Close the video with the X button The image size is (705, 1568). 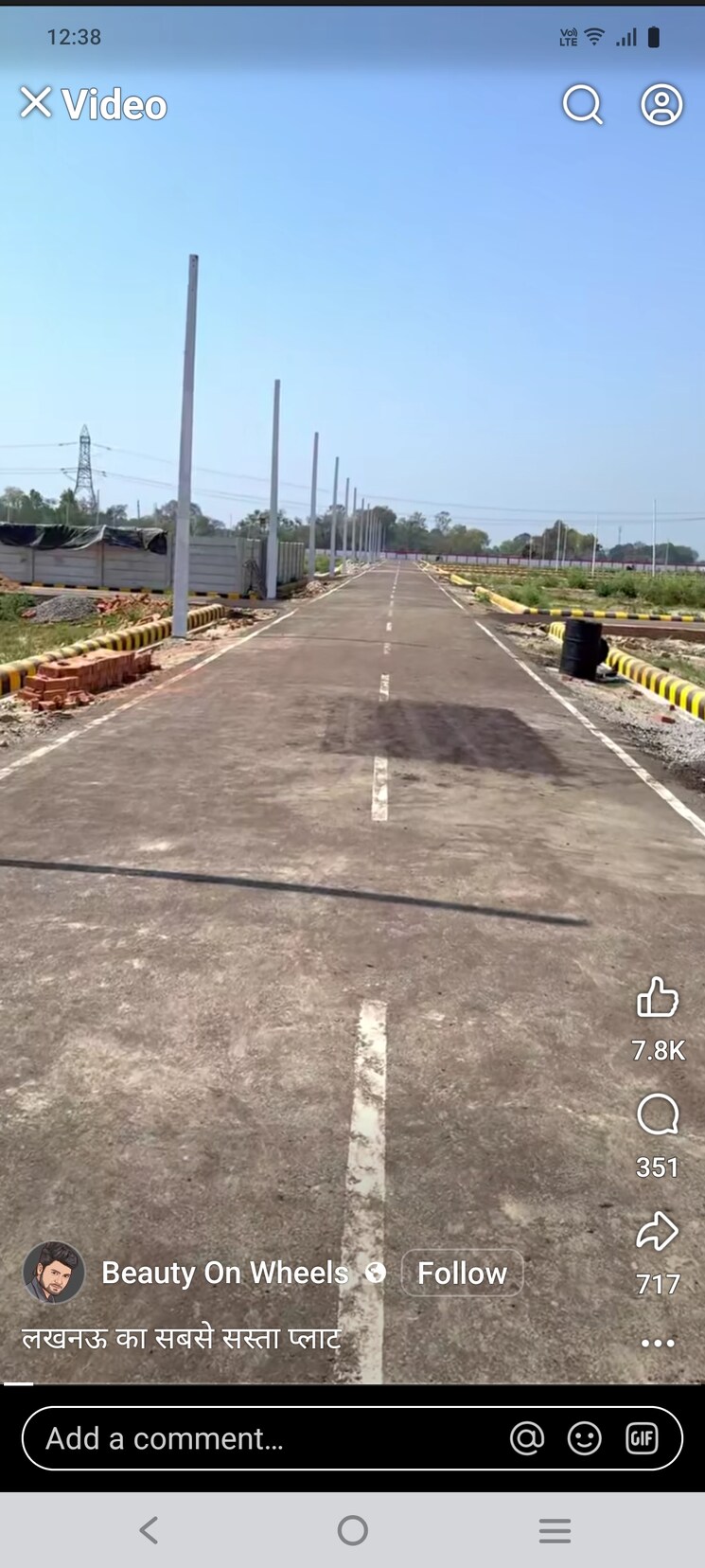pos(35,104)
